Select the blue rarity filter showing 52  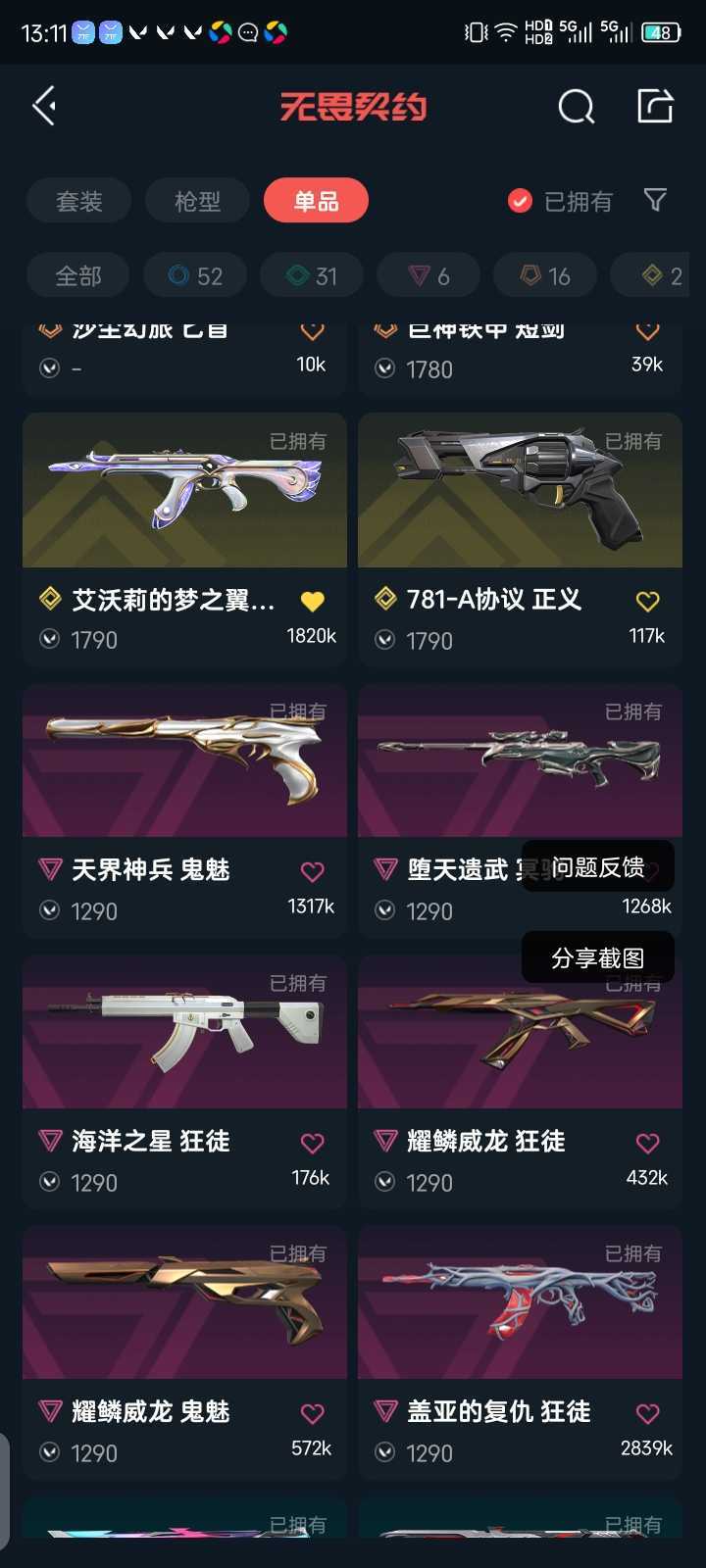click(194, 275)
